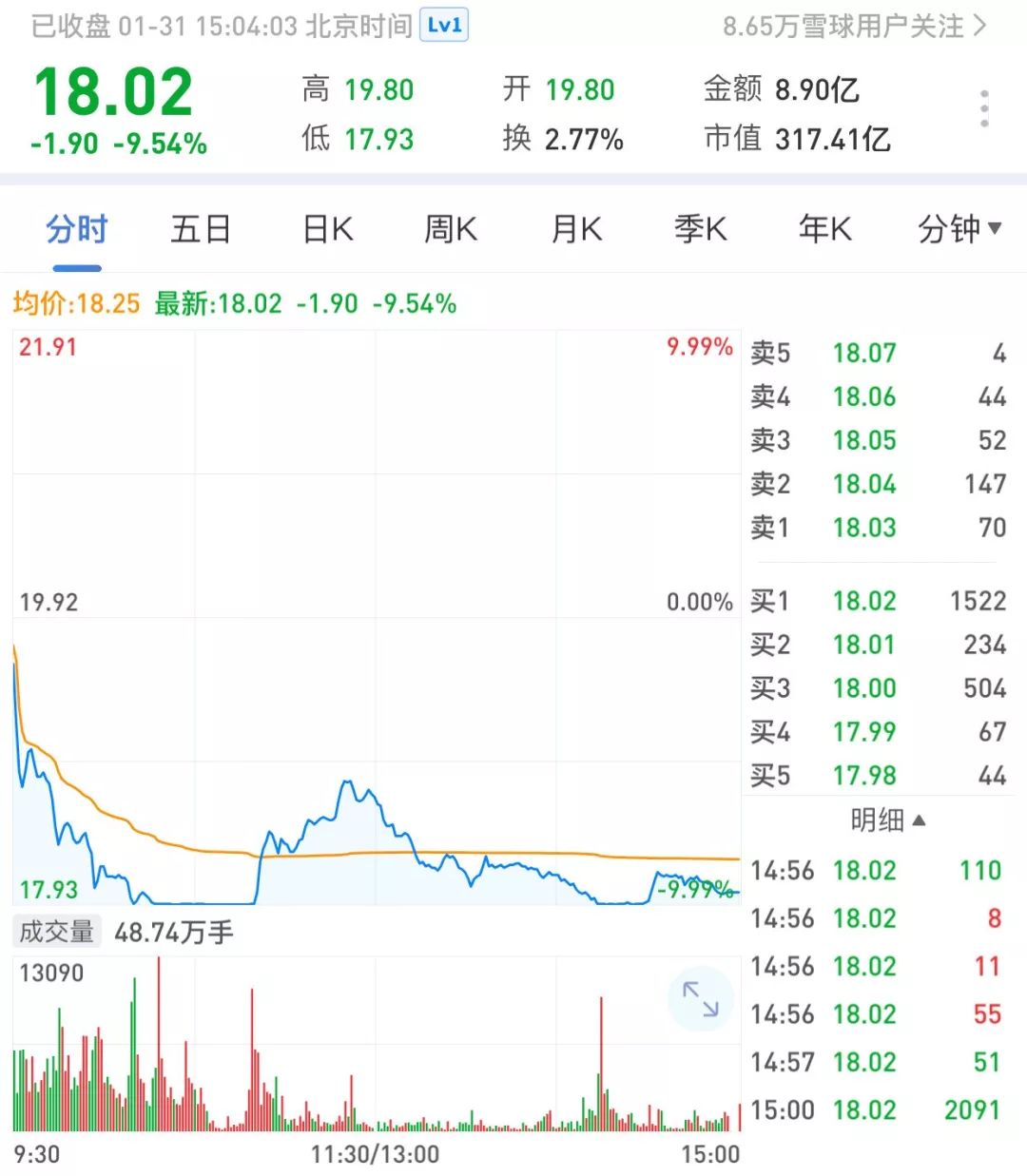Open the three-dot overflow menu
1027x1176 pixels.
[x=984, y=109]
